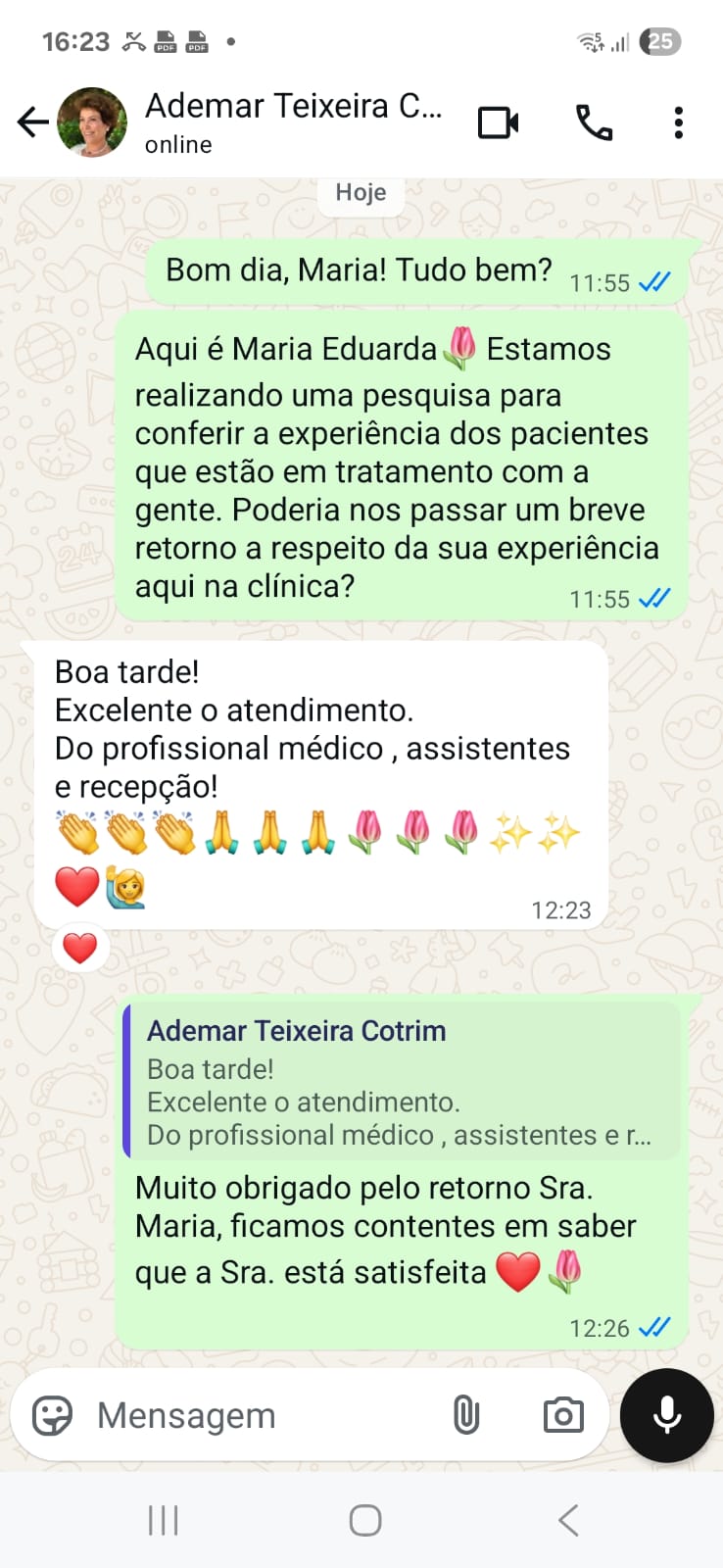The height and width of the screenshot is (1568, 723).
Task: View the heart reaction under the Boa tarde message
Action: tap(80, 948)
